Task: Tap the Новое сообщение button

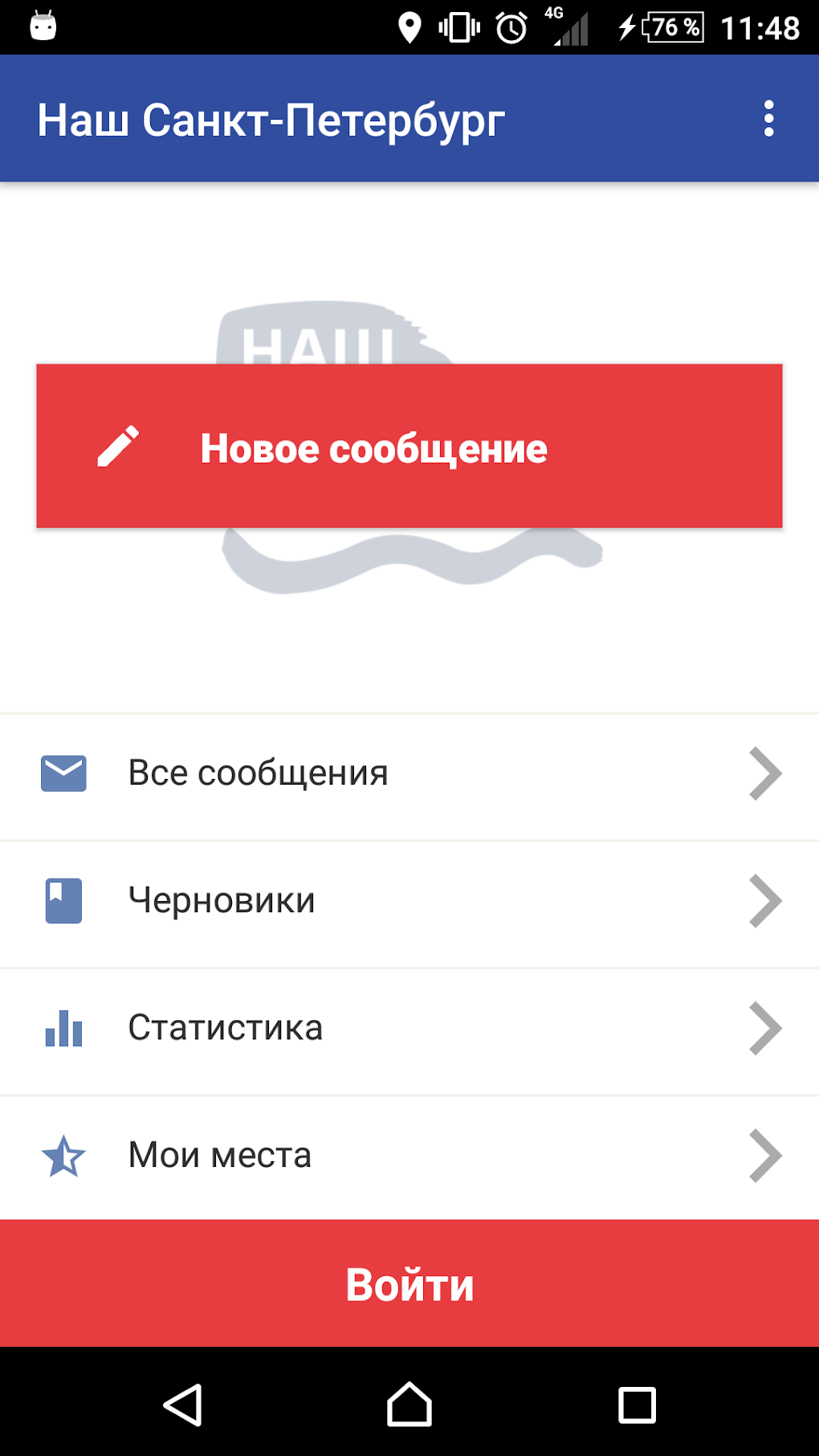Action: click(x=409, y=447)
